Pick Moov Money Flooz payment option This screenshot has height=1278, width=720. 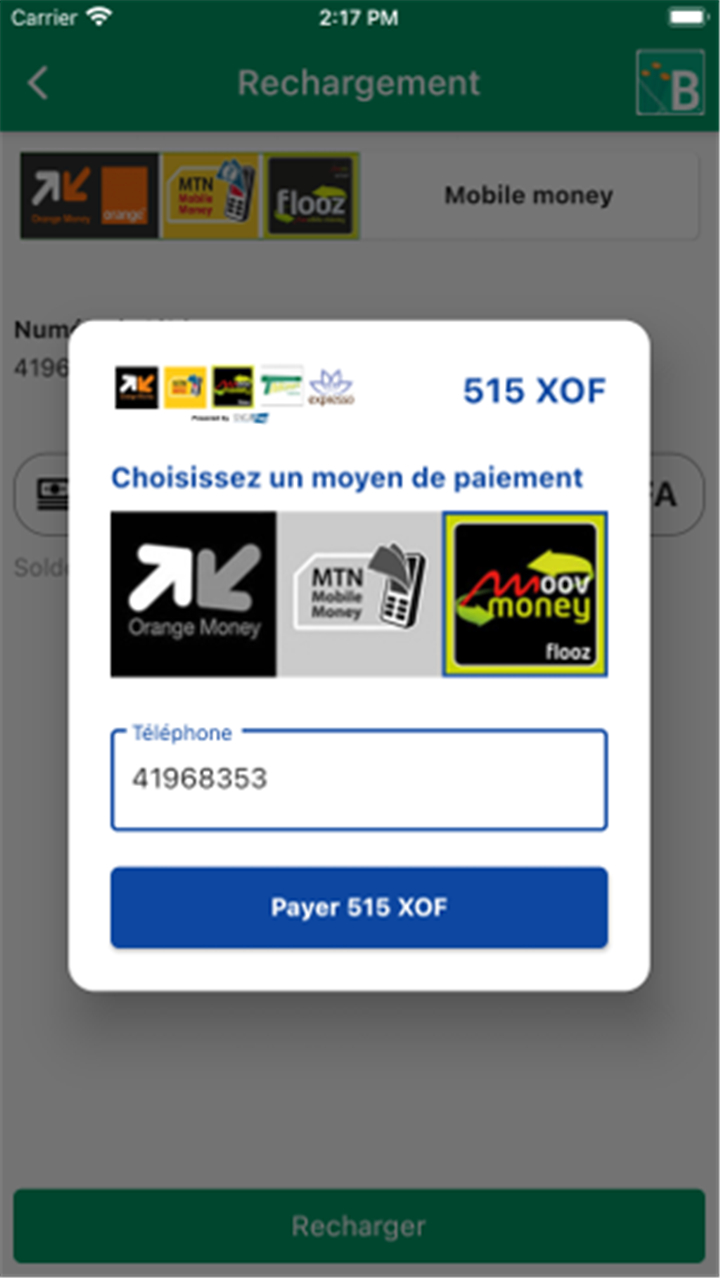point(525,594)
